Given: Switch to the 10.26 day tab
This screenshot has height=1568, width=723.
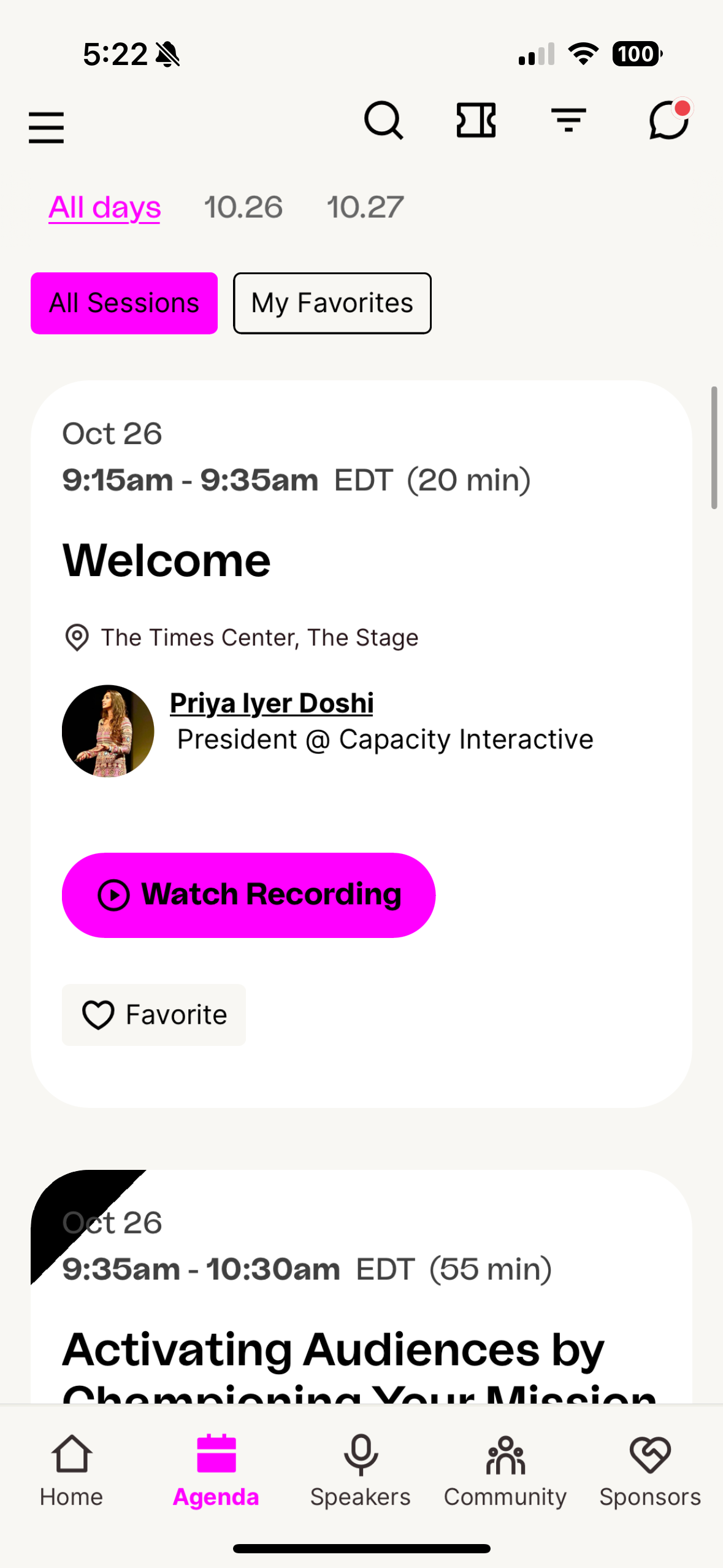Looking at the screenshot, I should (x=243, y=207).
